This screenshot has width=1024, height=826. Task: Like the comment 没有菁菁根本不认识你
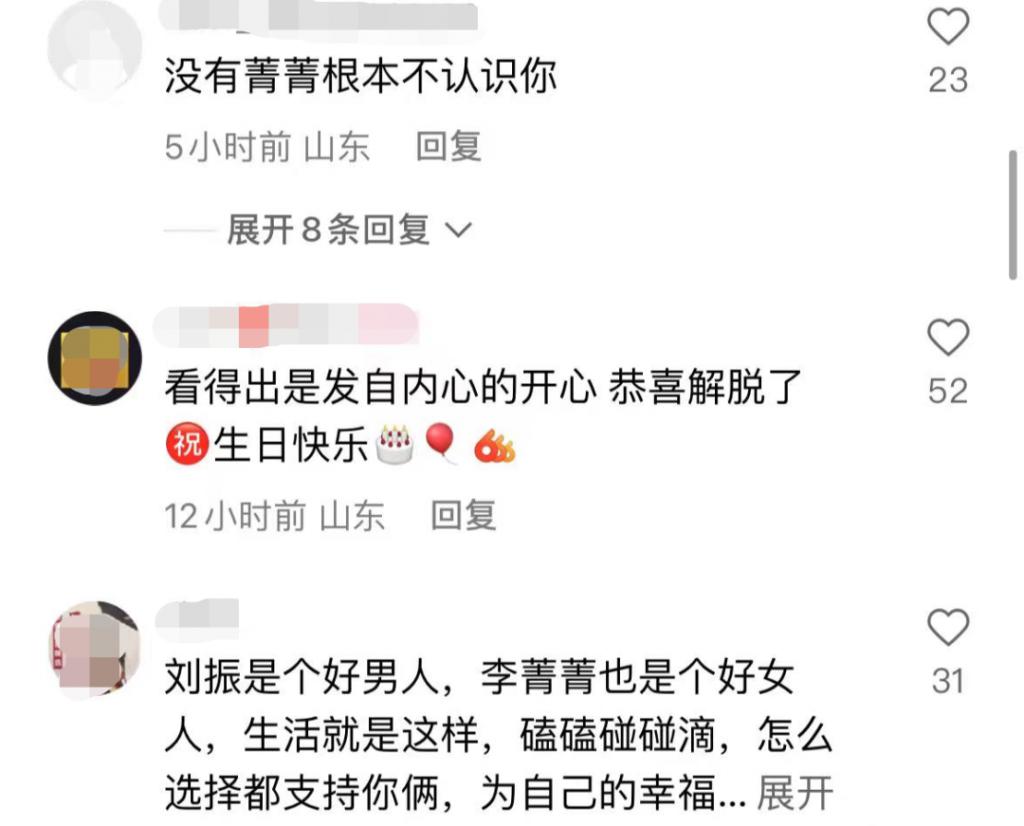[x=947, y=28]
